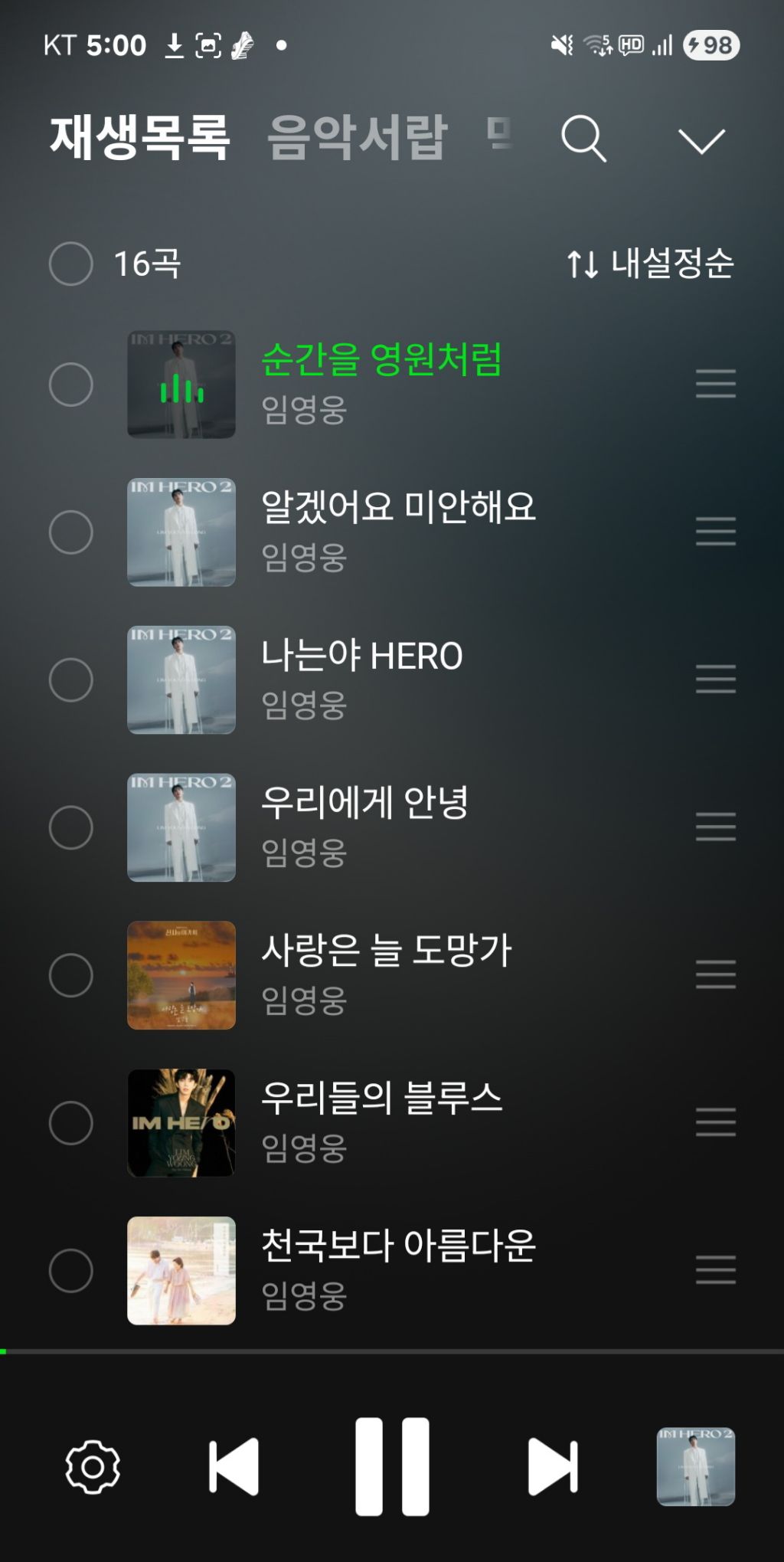Pause the current song
Viewport: 784px width, 1562px height.
point(392,1466)
